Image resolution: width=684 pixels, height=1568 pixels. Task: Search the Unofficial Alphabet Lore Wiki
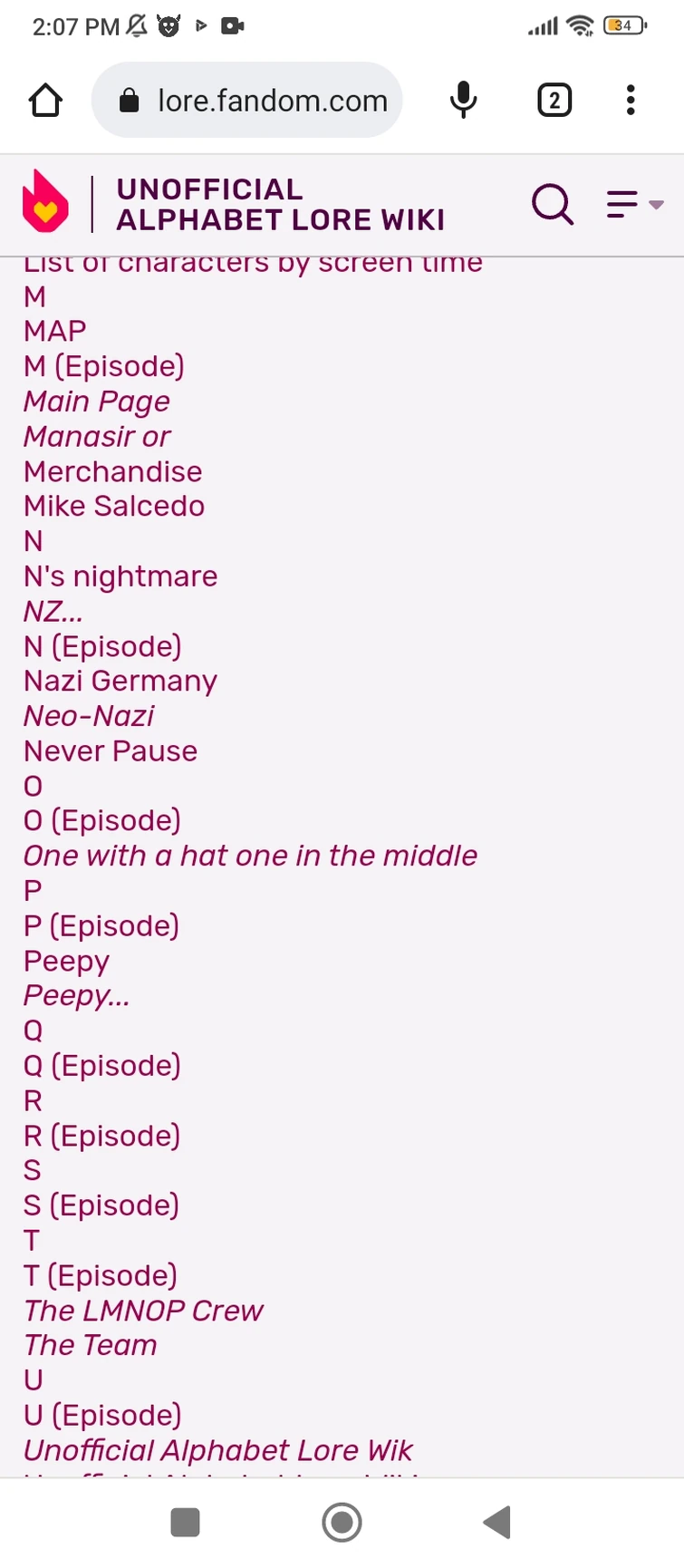click(552, 205)
